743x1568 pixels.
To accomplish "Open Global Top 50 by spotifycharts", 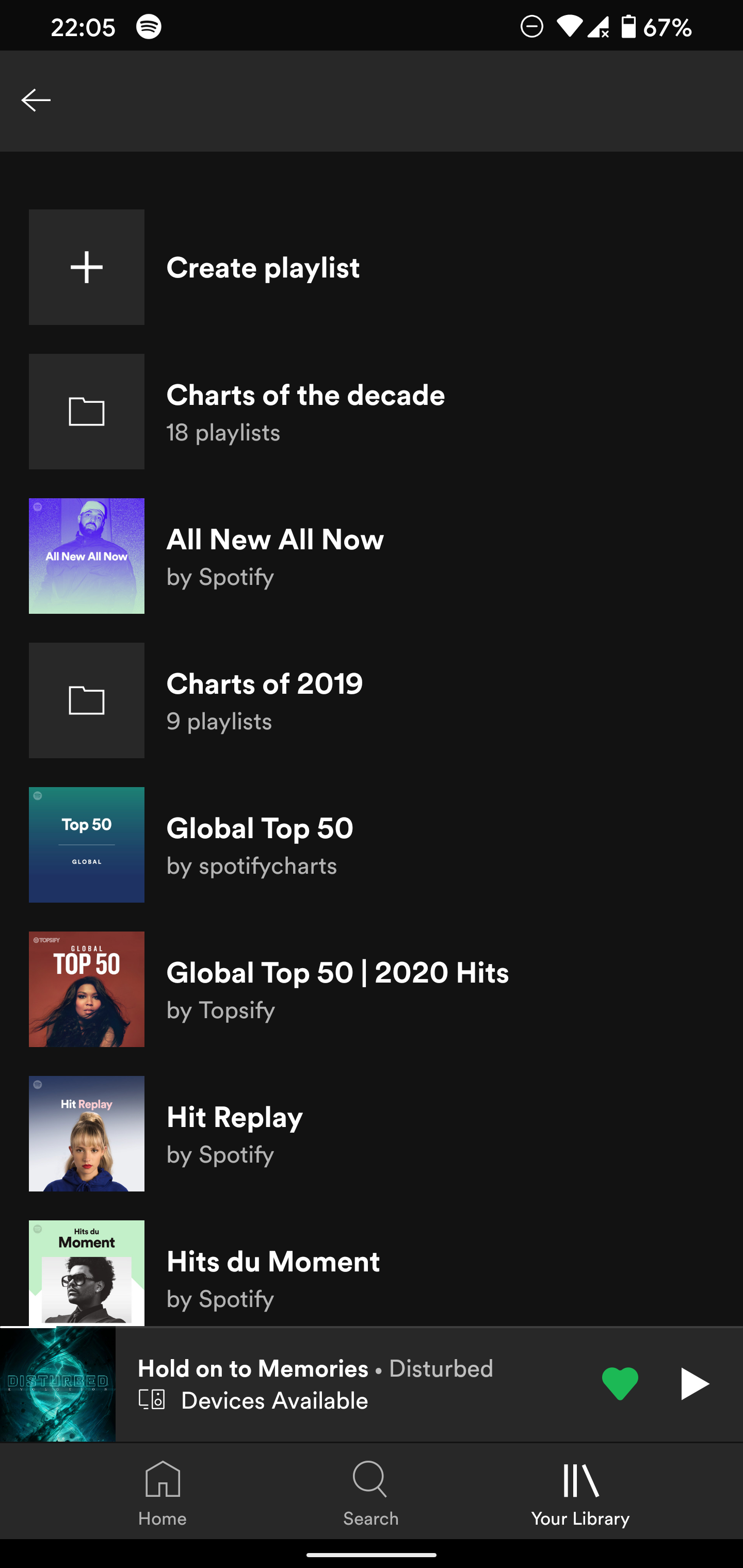I will [x=260, y=844].
